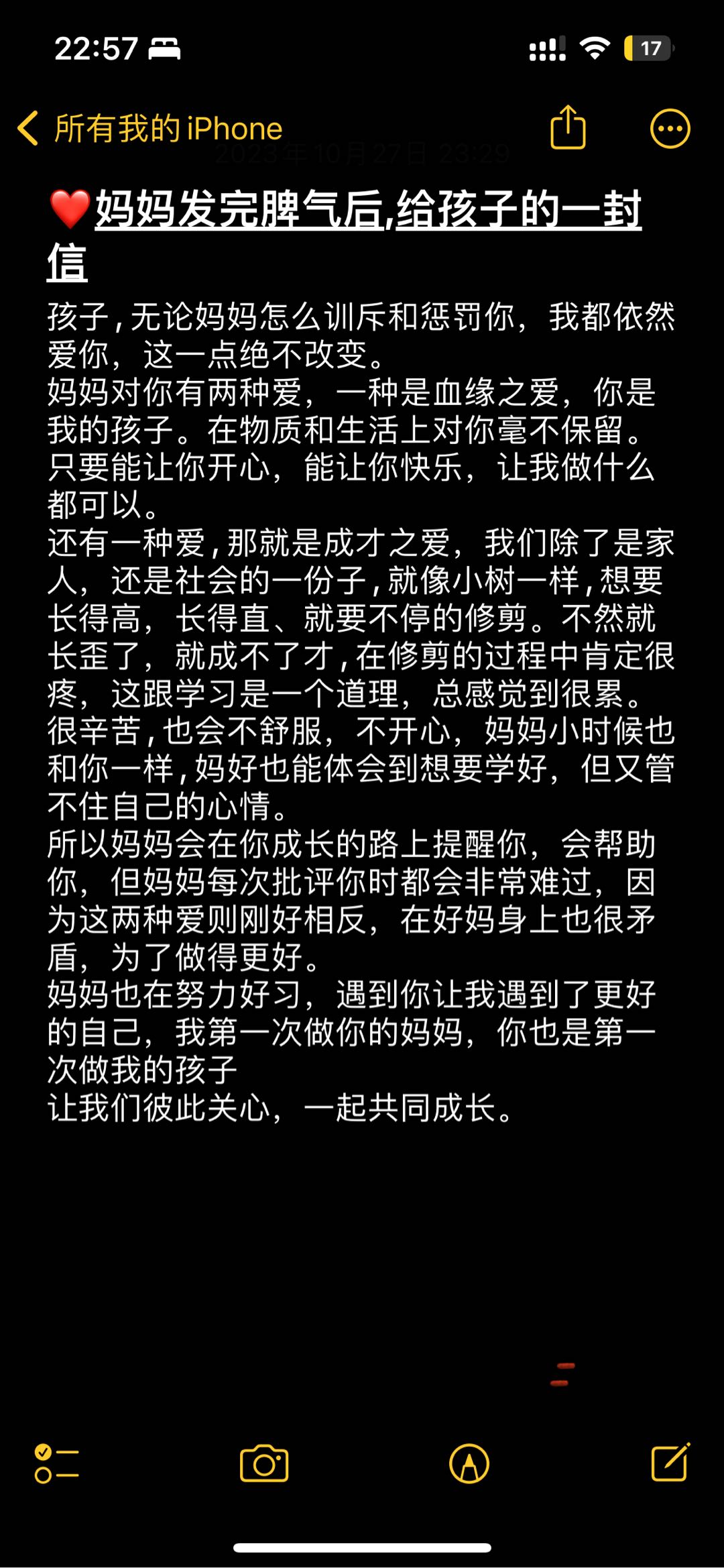Open the camera attachment options
This screenshot has height=1568, width=724.
264,1463
